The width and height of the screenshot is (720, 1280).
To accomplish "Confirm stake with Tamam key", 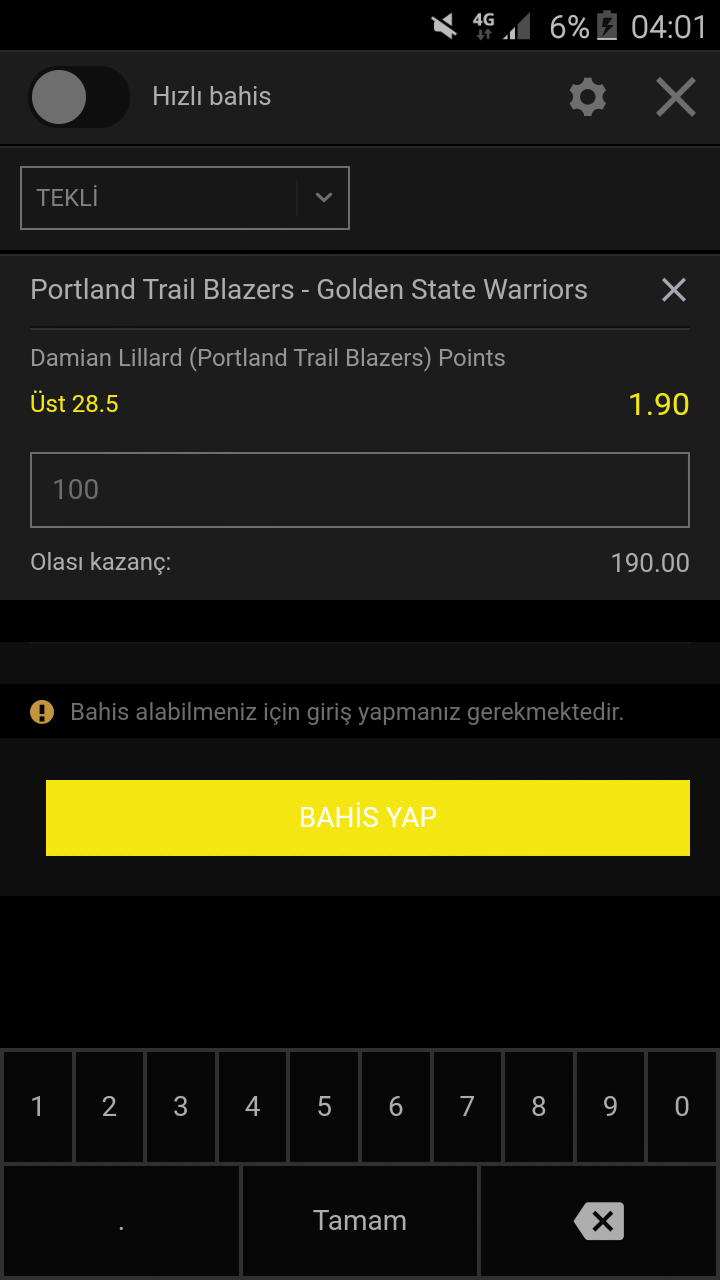I will [x=360, y=1221].
